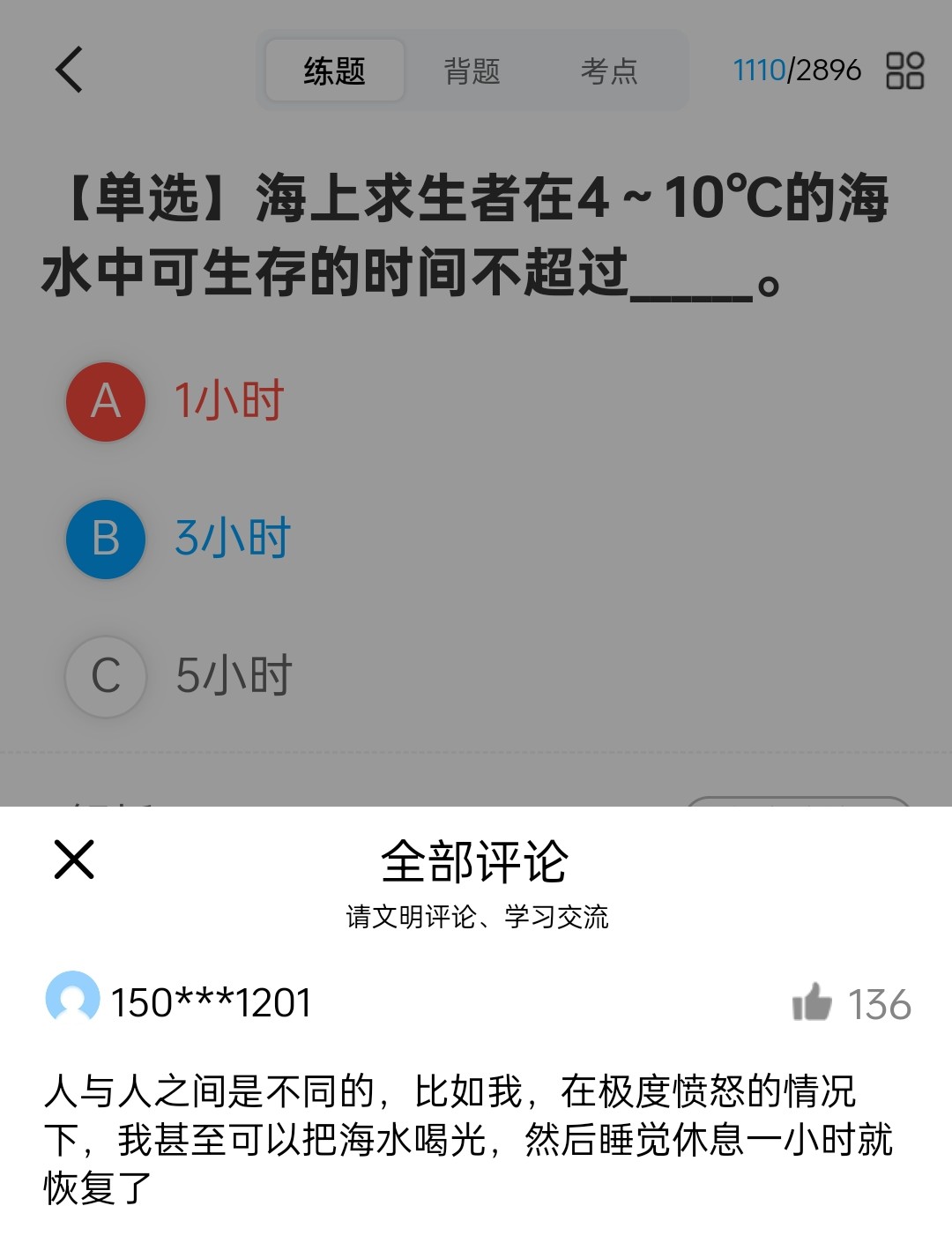Viewport: 952px width, 1243px height.
Task: Switch to the 考点 tab
Action: point(608,71)
